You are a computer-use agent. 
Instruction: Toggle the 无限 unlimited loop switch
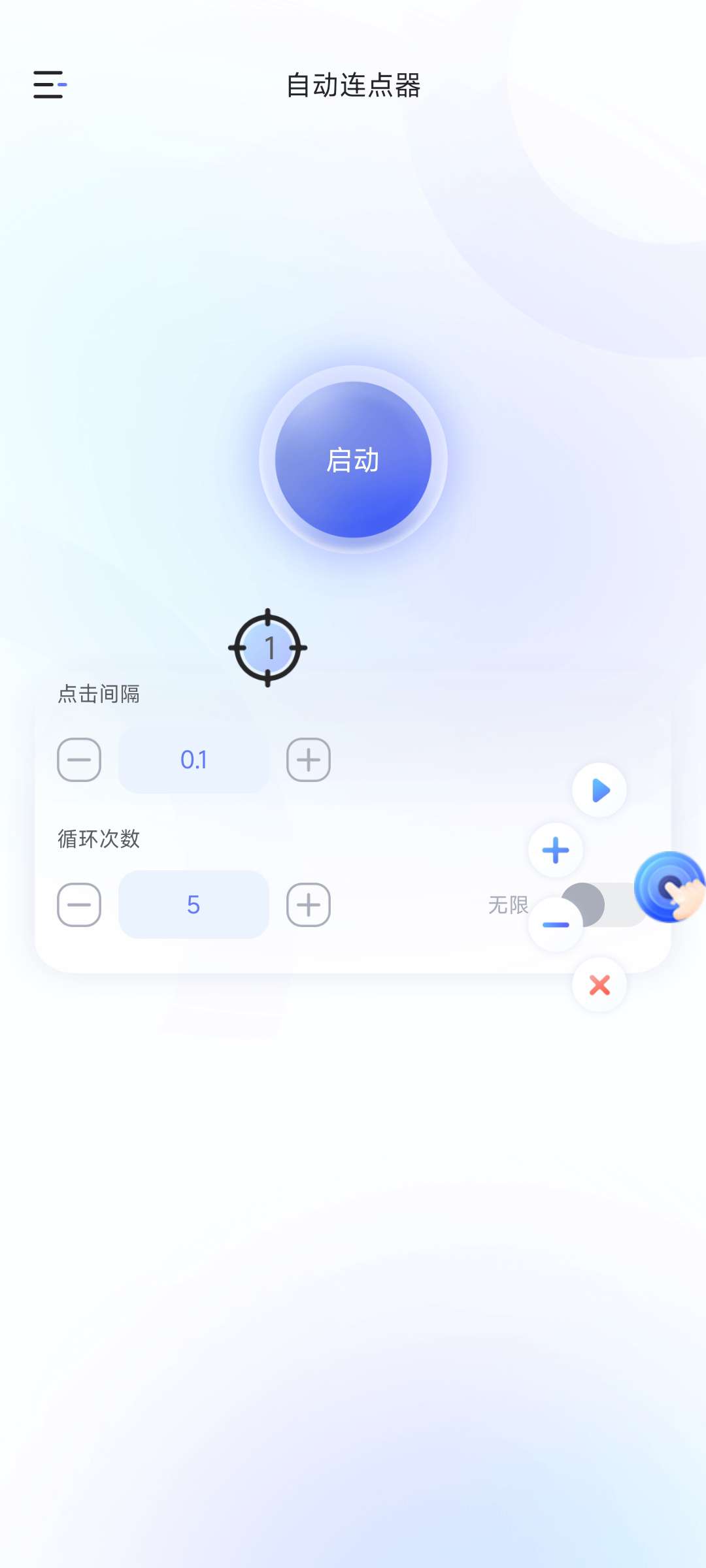coord(604,905)
